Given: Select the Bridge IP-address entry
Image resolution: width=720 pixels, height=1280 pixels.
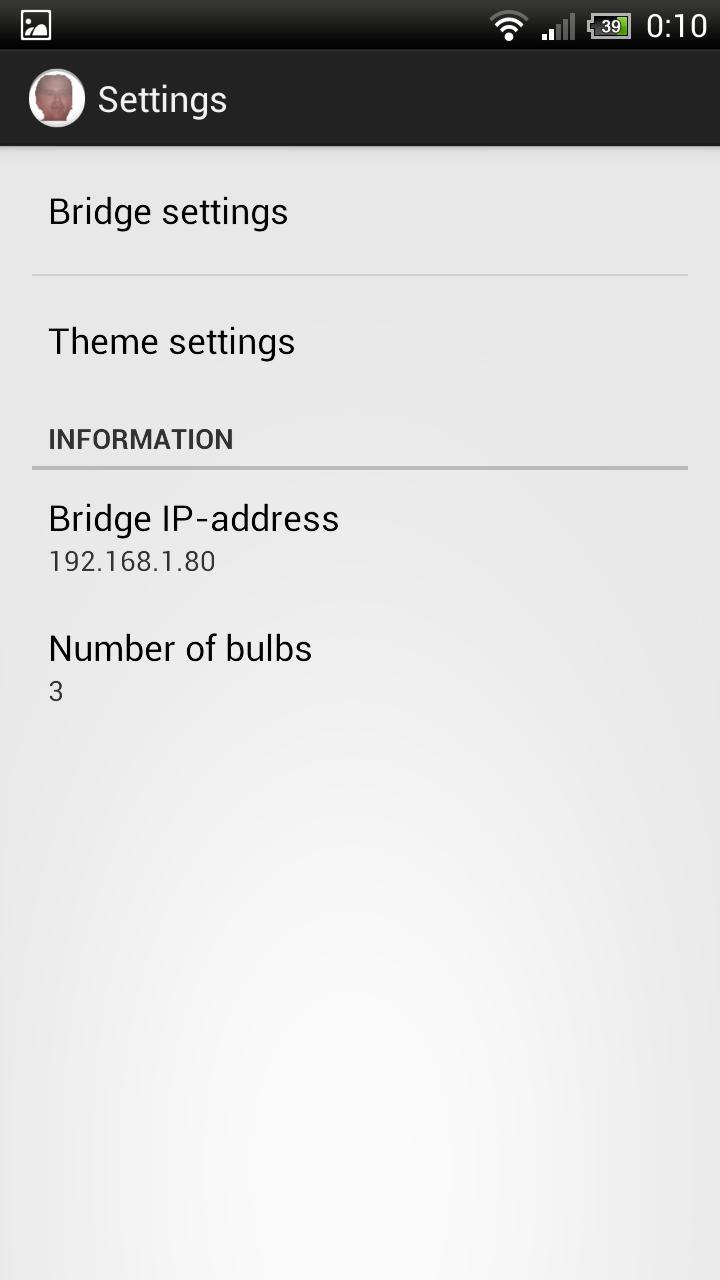Looking at the screenshot, I should [194, 518].
